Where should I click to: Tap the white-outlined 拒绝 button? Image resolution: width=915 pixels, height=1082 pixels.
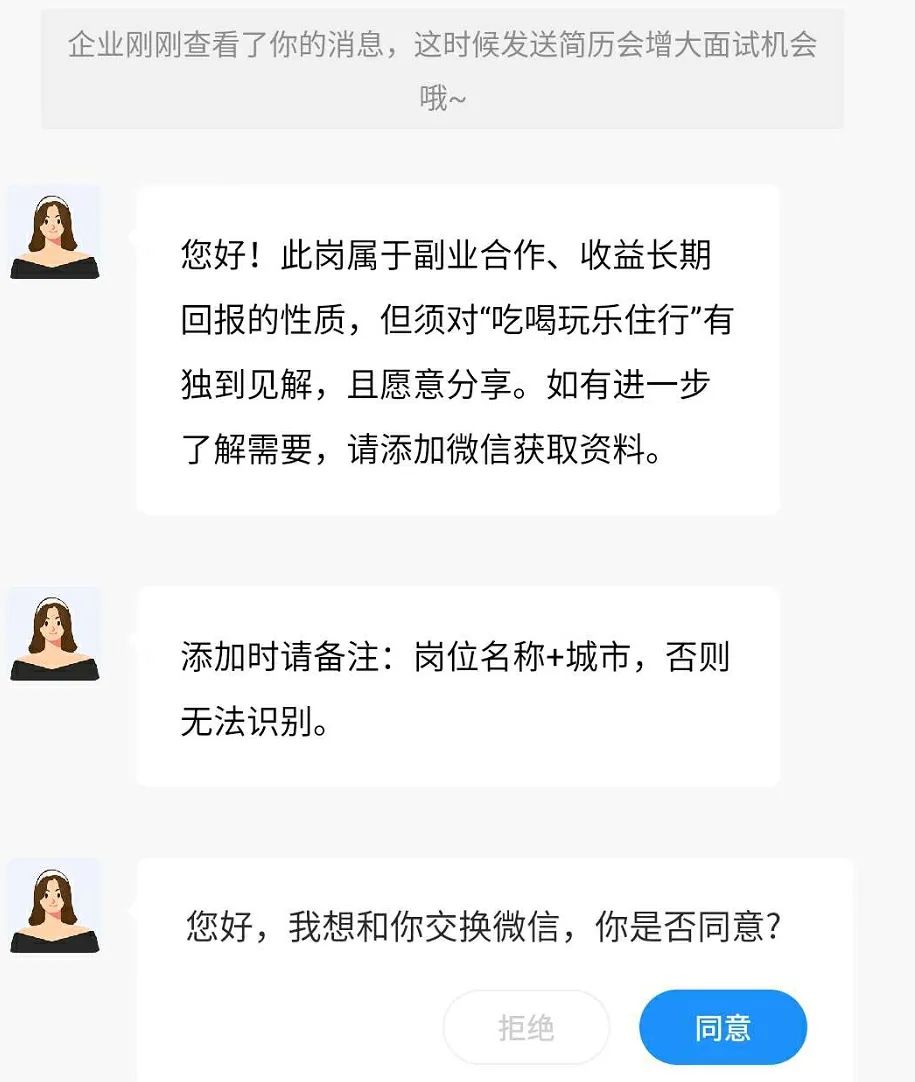tap(526, 1027)
